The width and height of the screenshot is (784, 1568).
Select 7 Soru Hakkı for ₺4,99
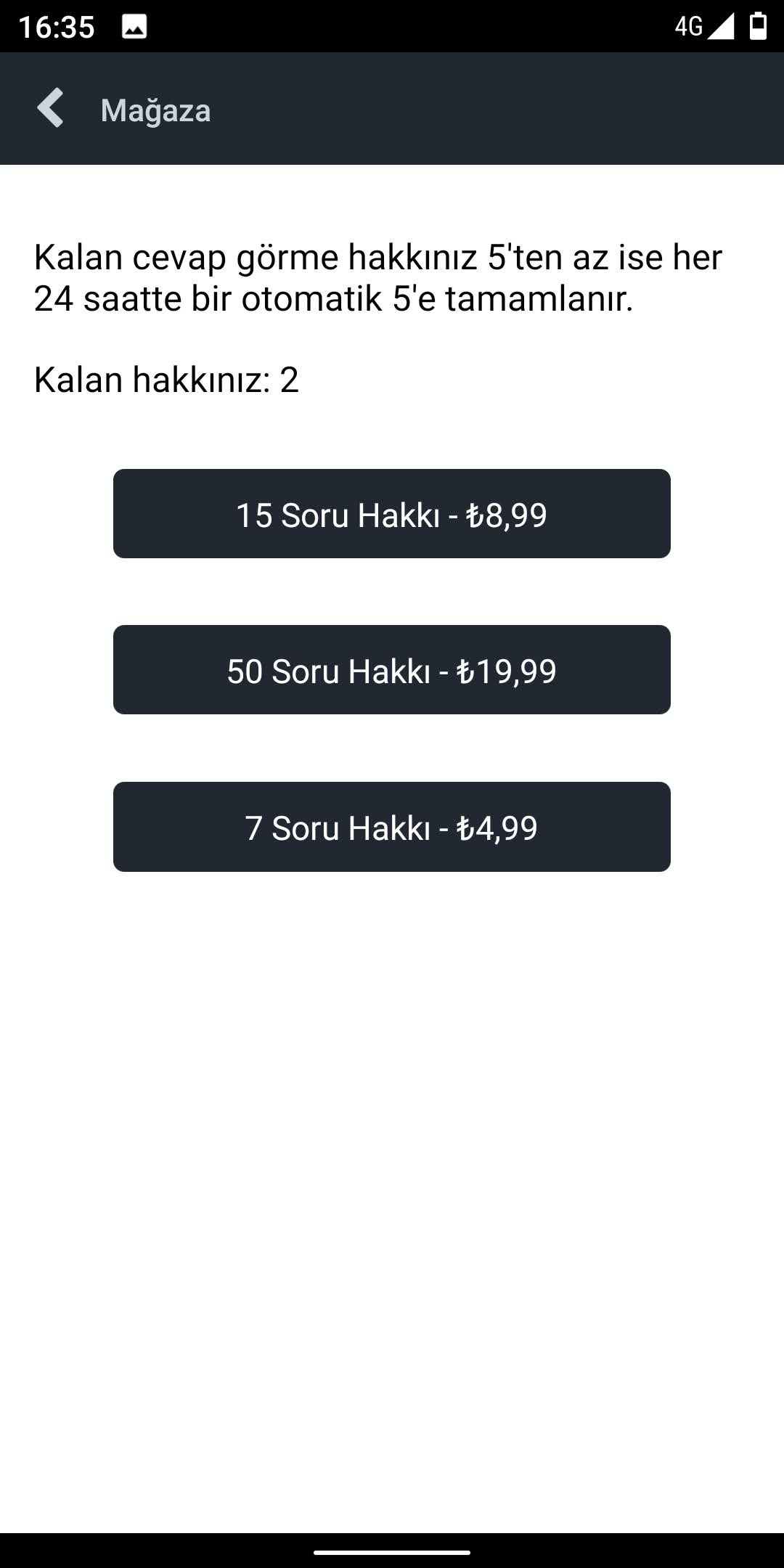point(392,827)
